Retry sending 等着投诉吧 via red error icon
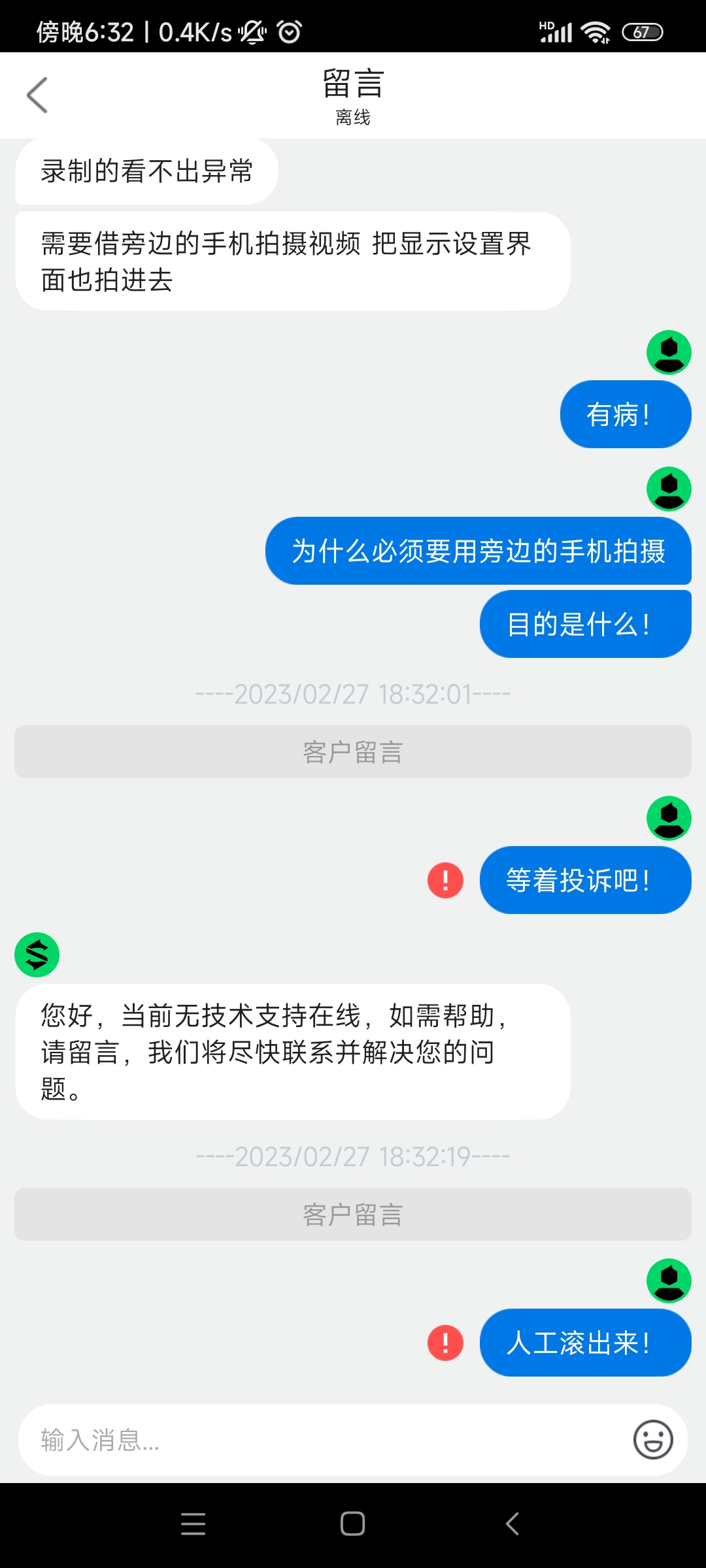Image resolution: width=706 pixels, height=1568 pixels. pos(445,880)
